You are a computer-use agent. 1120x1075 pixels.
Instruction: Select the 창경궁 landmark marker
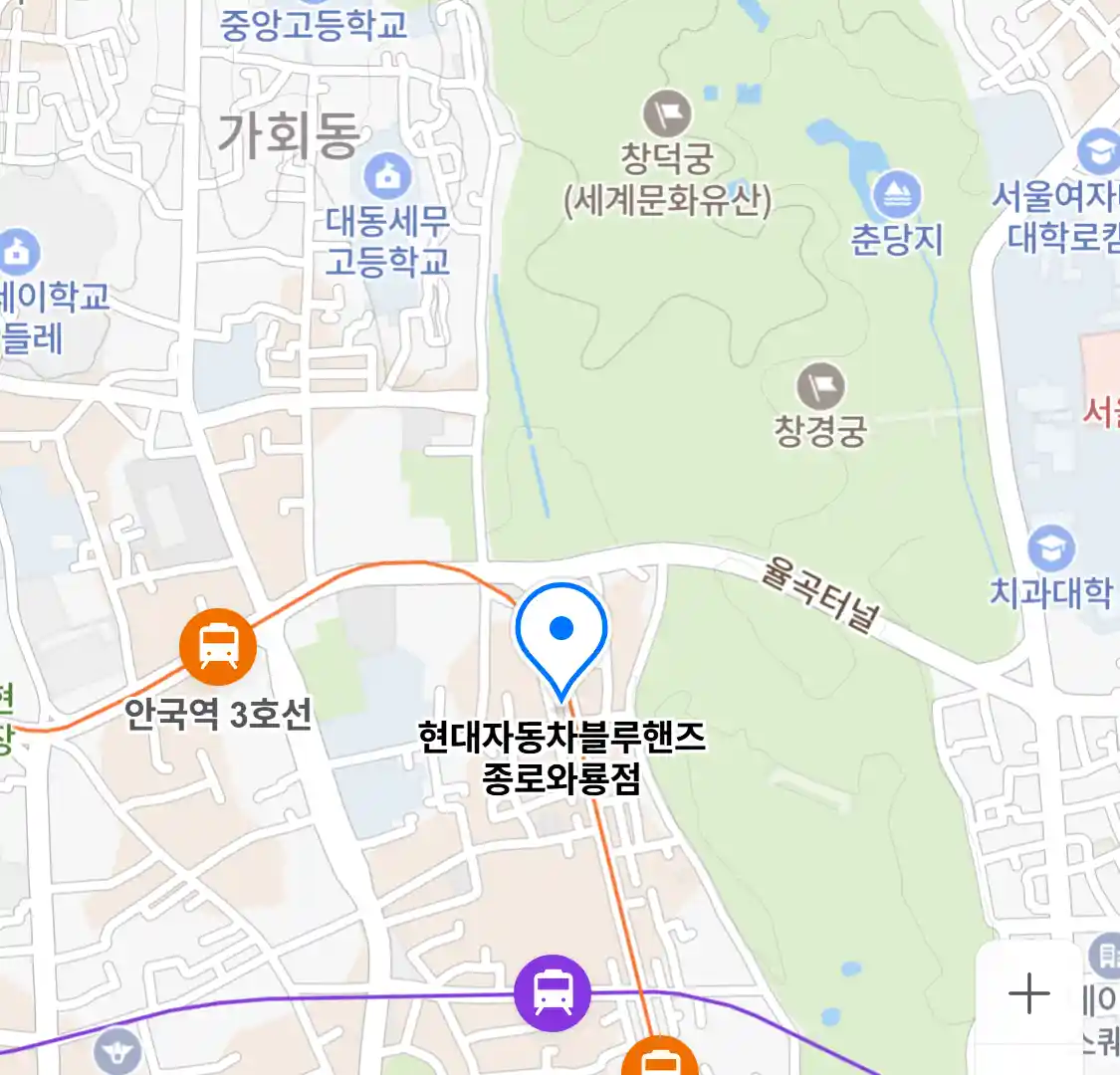(820, 386)
